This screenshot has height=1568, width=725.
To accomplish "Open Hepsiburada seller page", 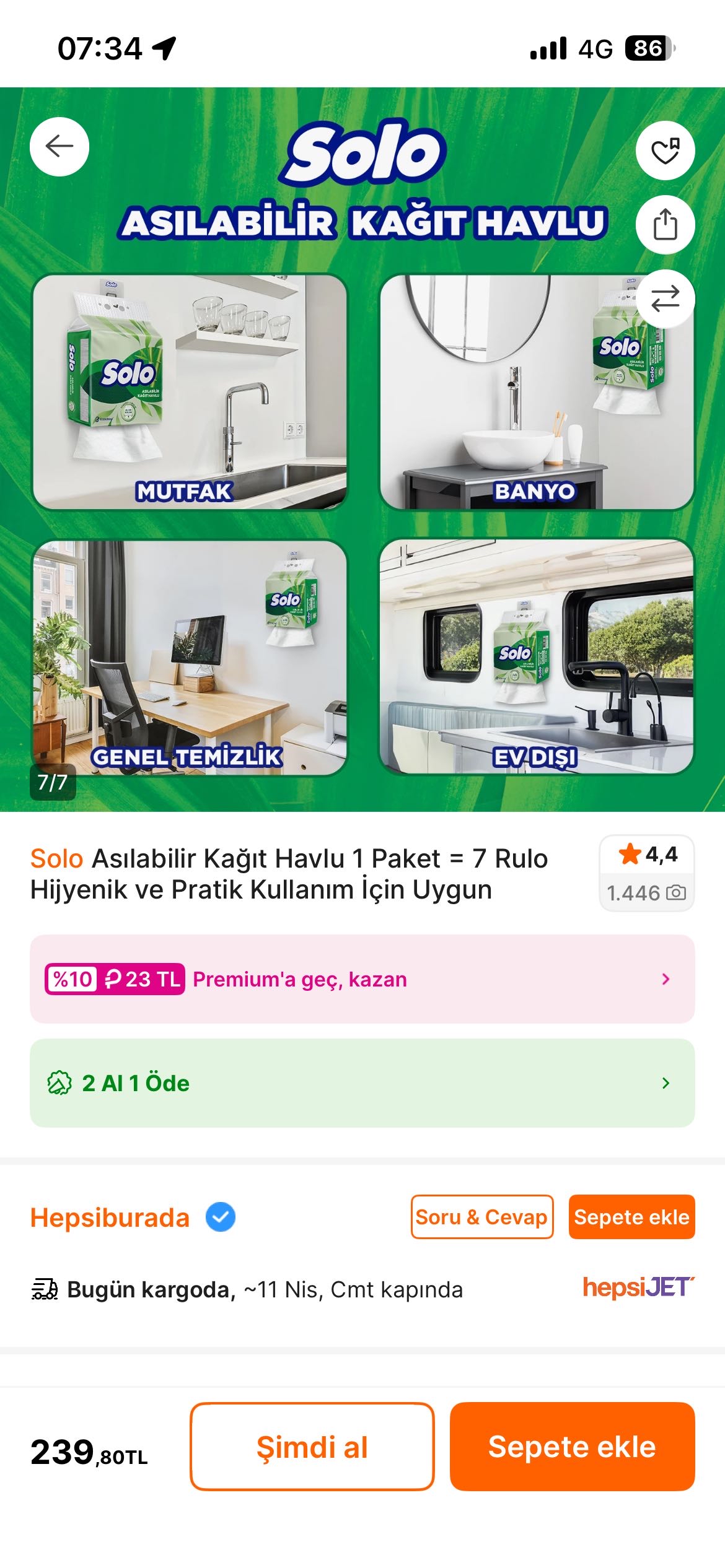I will coord(110,1217).
